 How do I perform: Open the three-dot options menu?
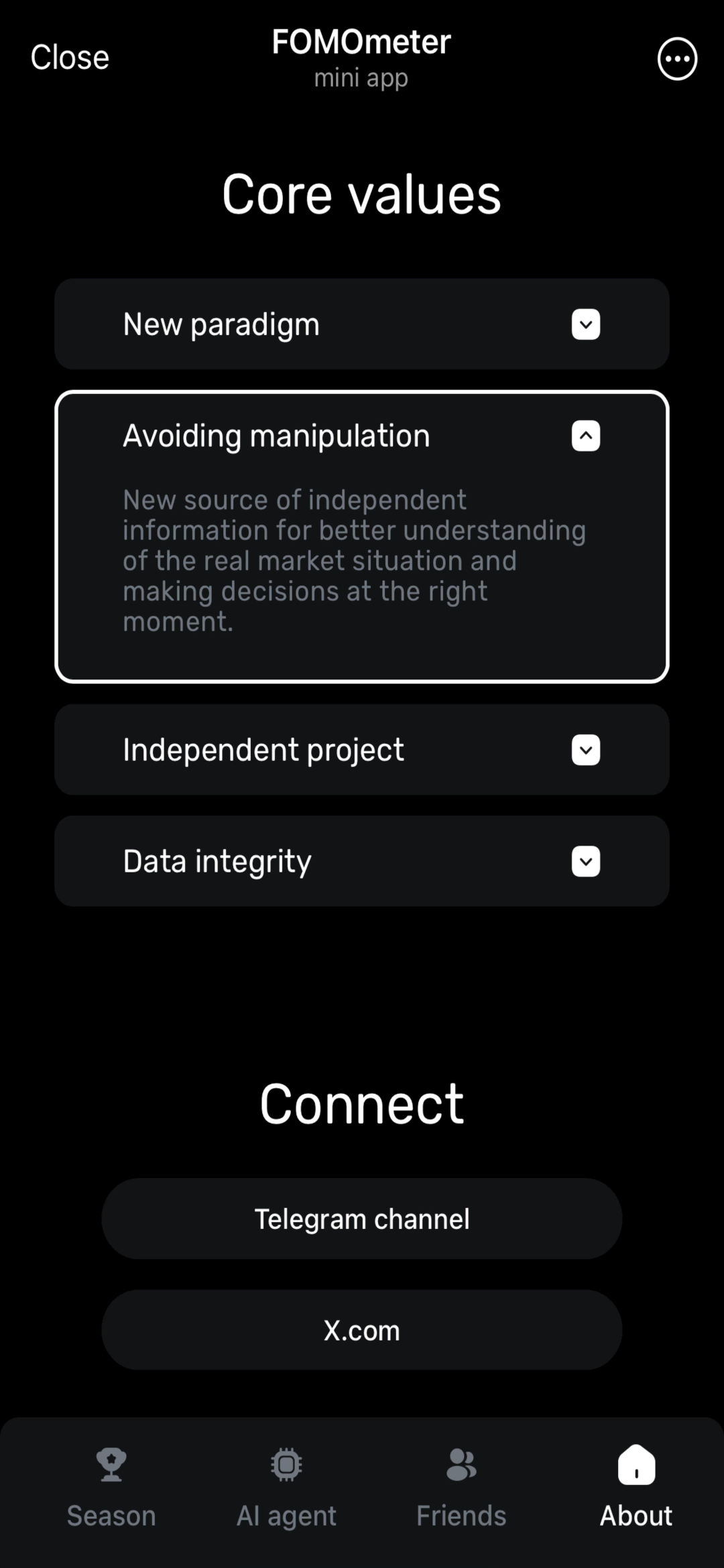click(677, 59)
